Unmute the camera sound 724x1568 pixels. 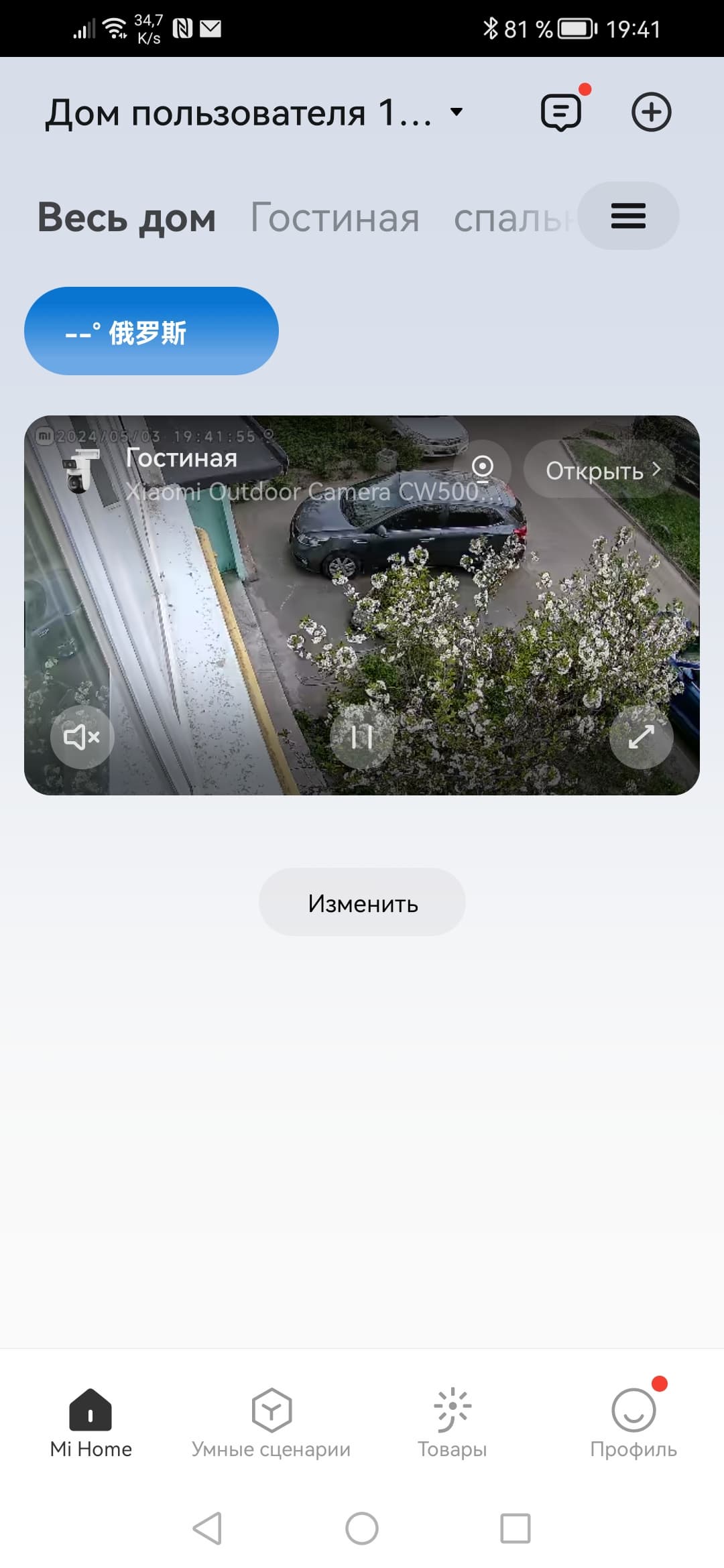click(x=82, y=737)
